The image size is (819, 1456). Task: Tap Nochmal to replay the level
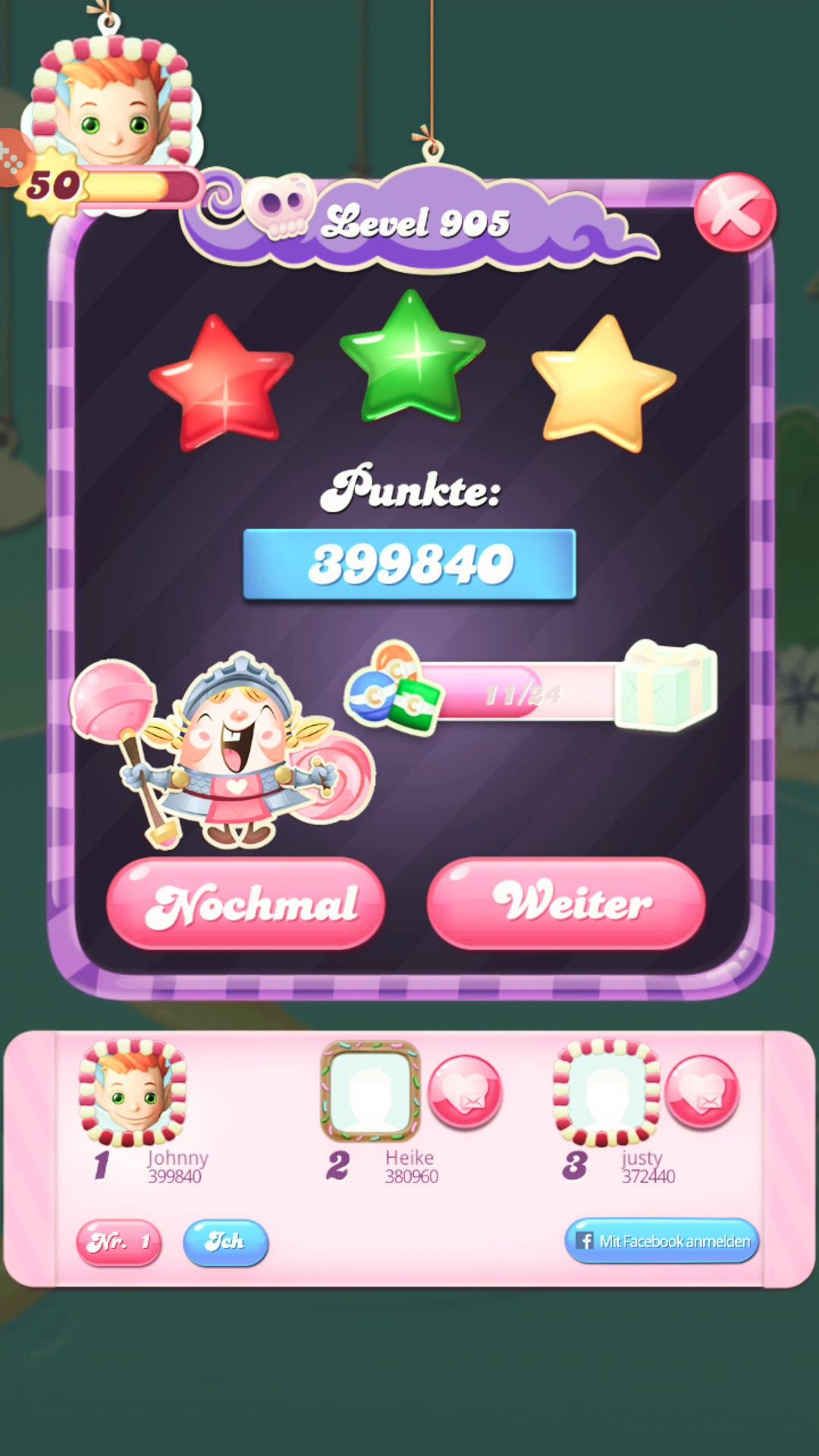click(x=246, y=904)
